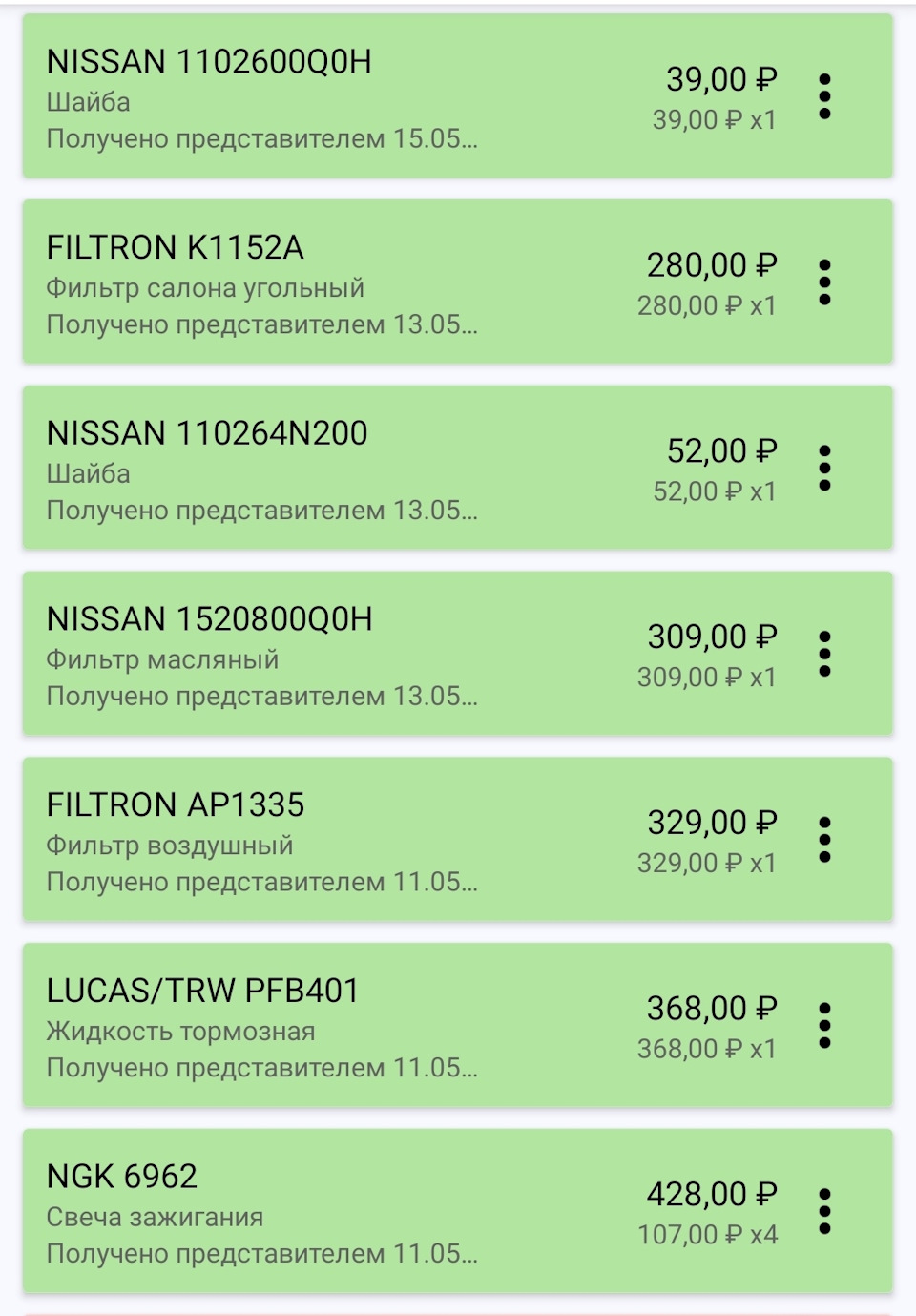
Task: Select the FILTRON K1152A item card
Action: tap(382, 282)
